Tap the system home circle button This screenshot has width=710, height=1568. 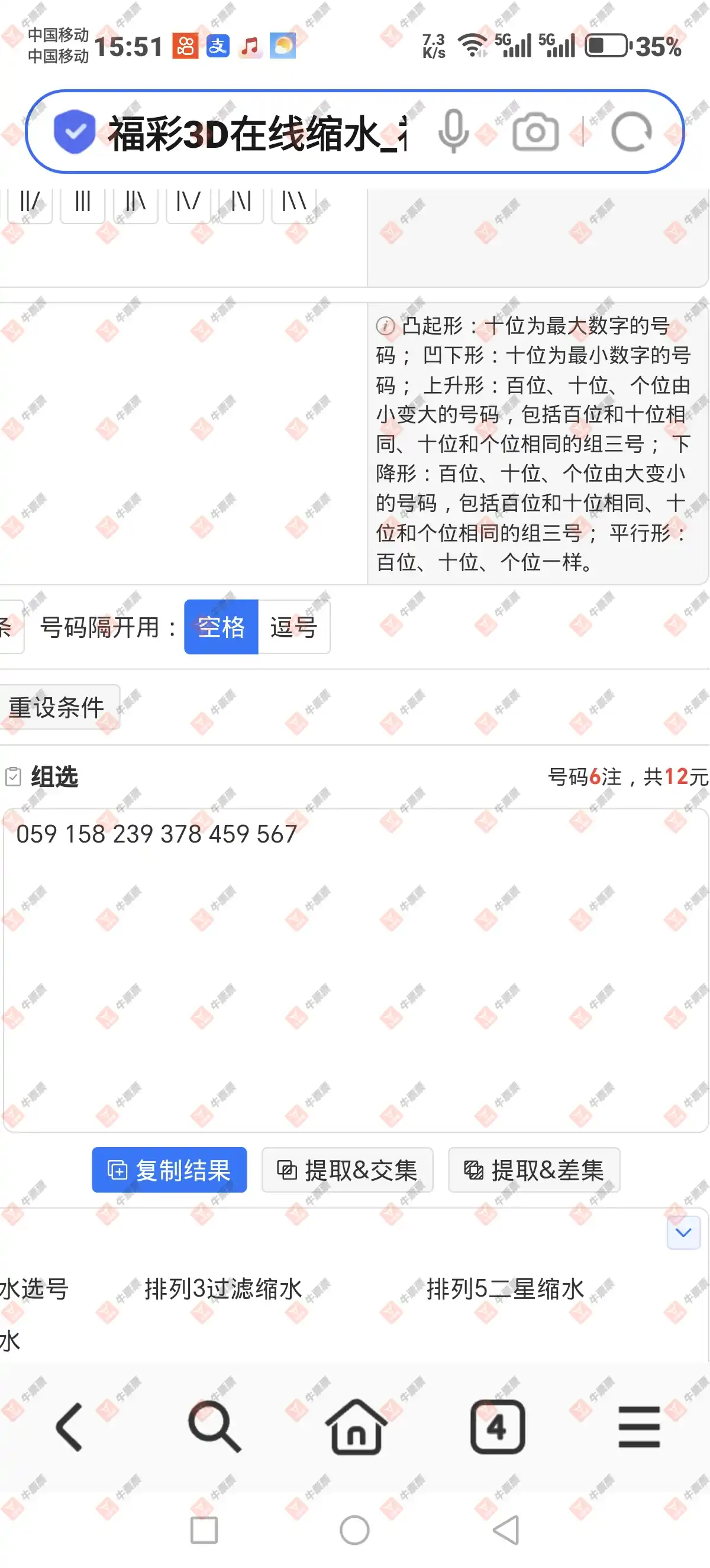pyautogui.click(x=354, y=1530)
